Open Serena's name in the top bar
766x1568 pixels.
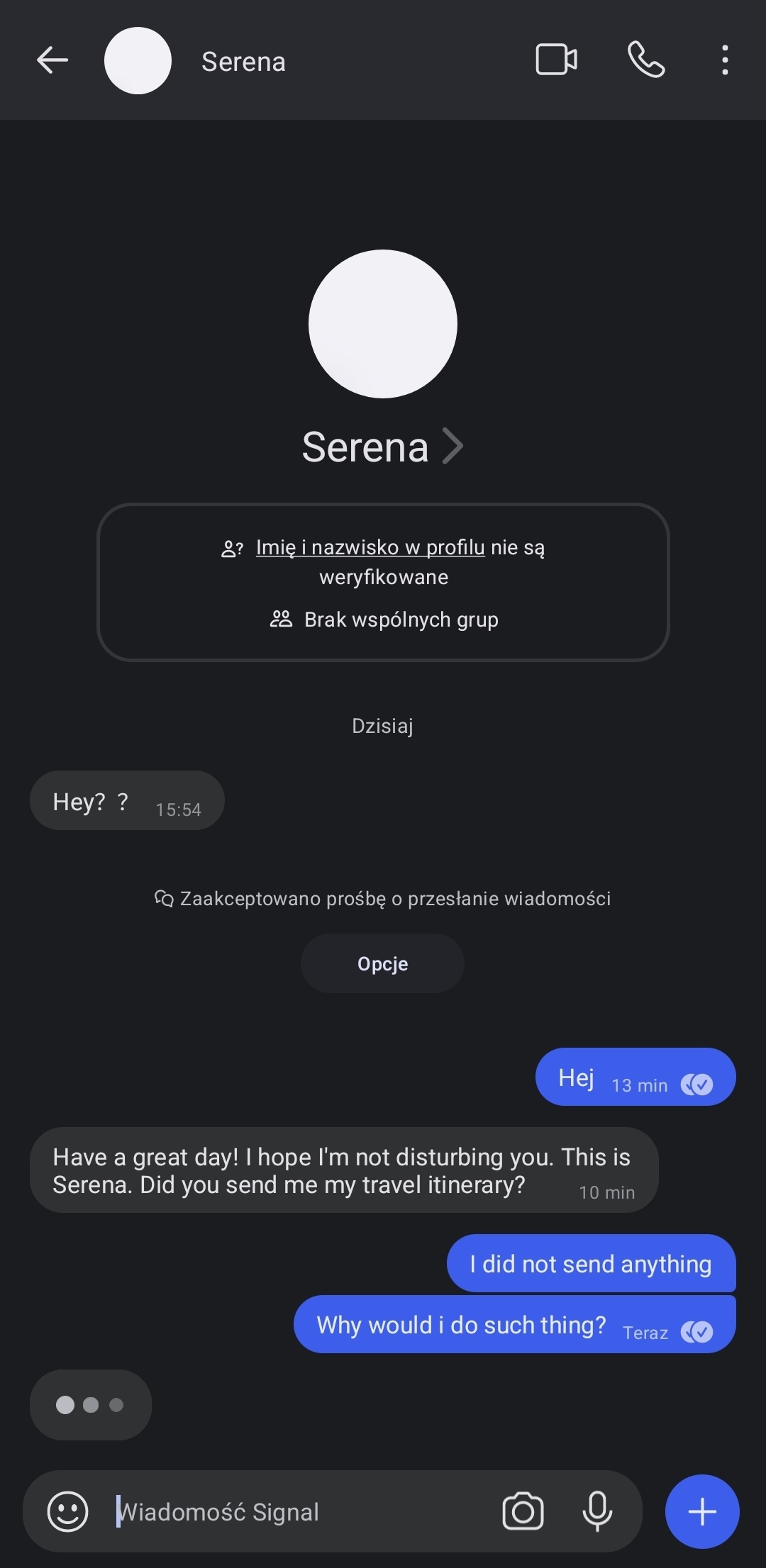pyautogui.click(x=243, y=62)
